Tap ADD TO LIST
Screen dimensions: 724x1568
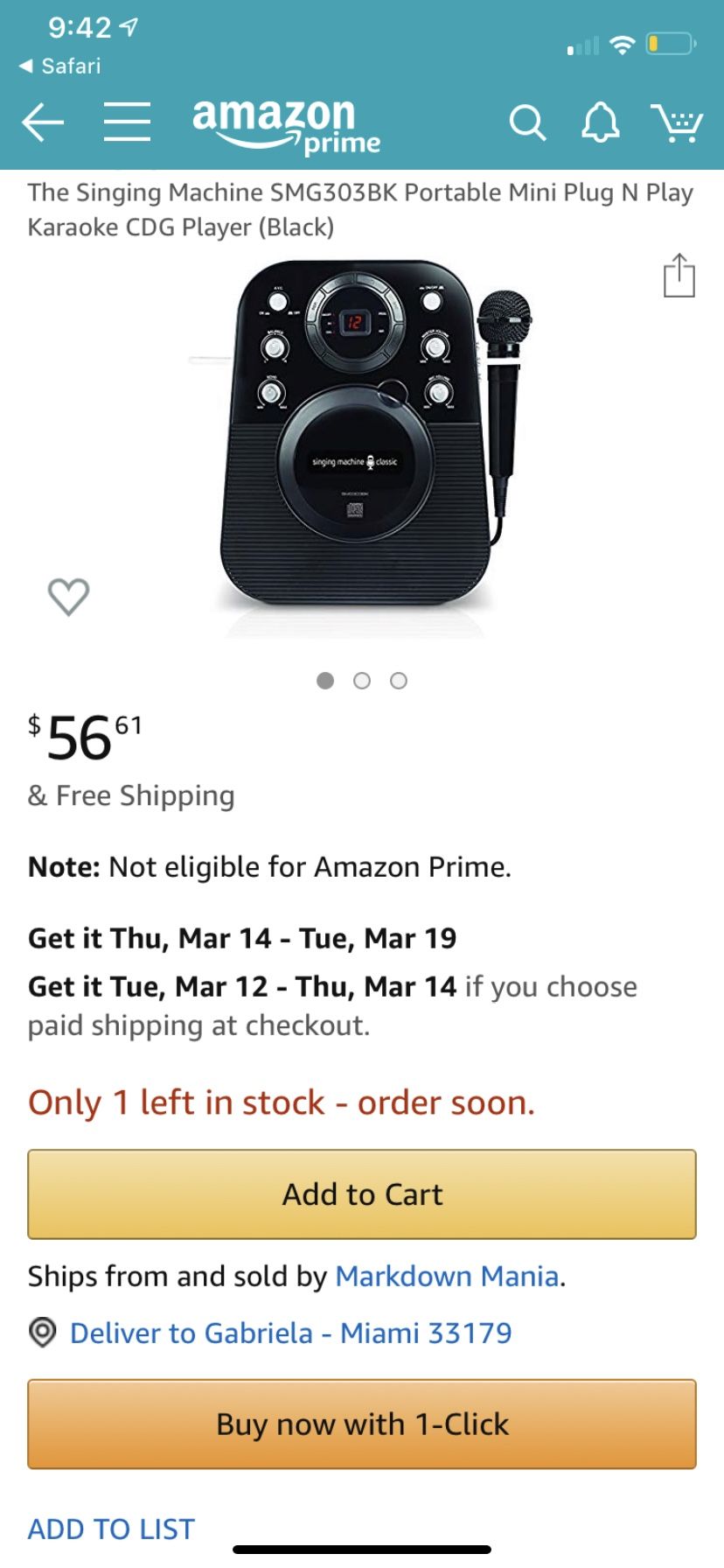coord(111,1529)
